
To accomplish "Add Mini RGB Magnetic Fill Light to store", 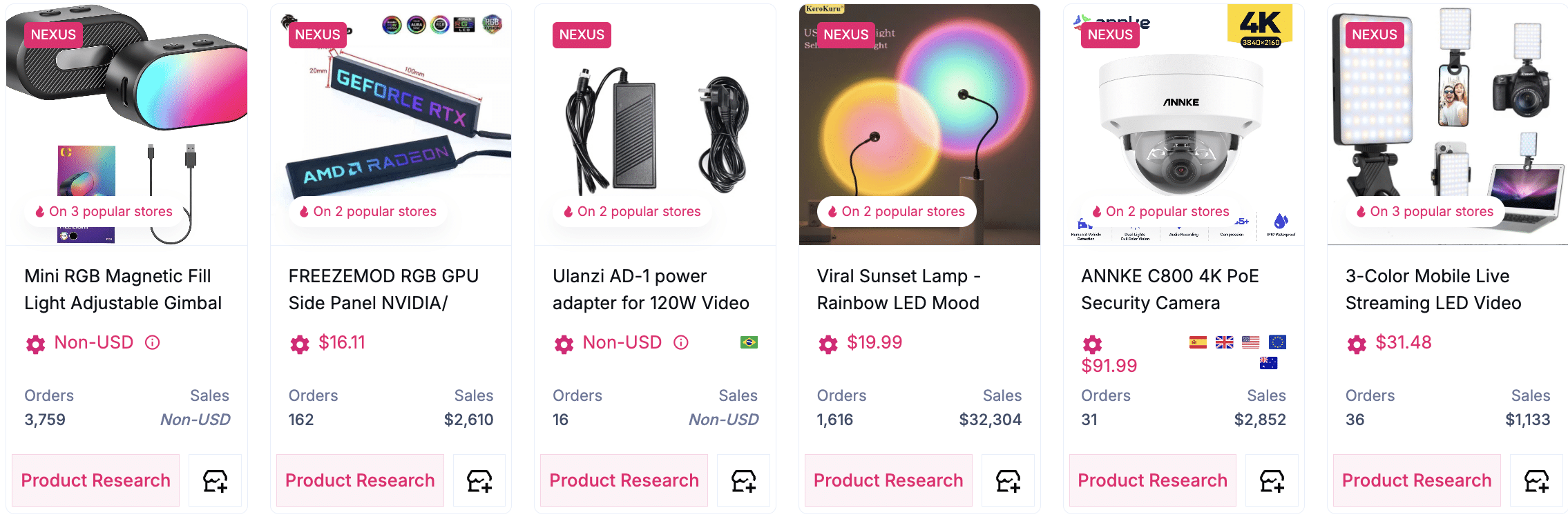I will 215,480.
